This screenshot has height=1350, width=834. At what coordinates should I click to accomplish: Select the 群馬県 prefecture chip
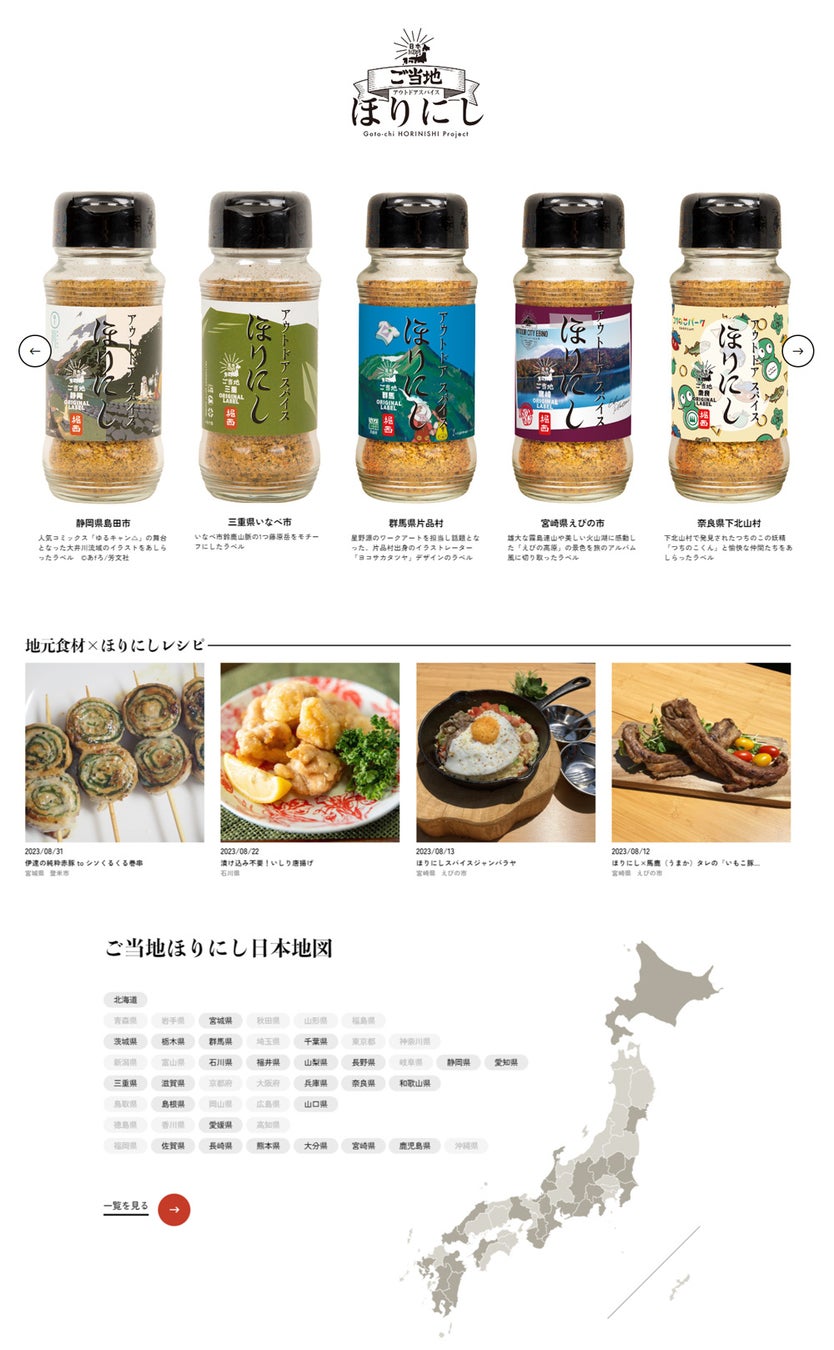coord(220,1041)
